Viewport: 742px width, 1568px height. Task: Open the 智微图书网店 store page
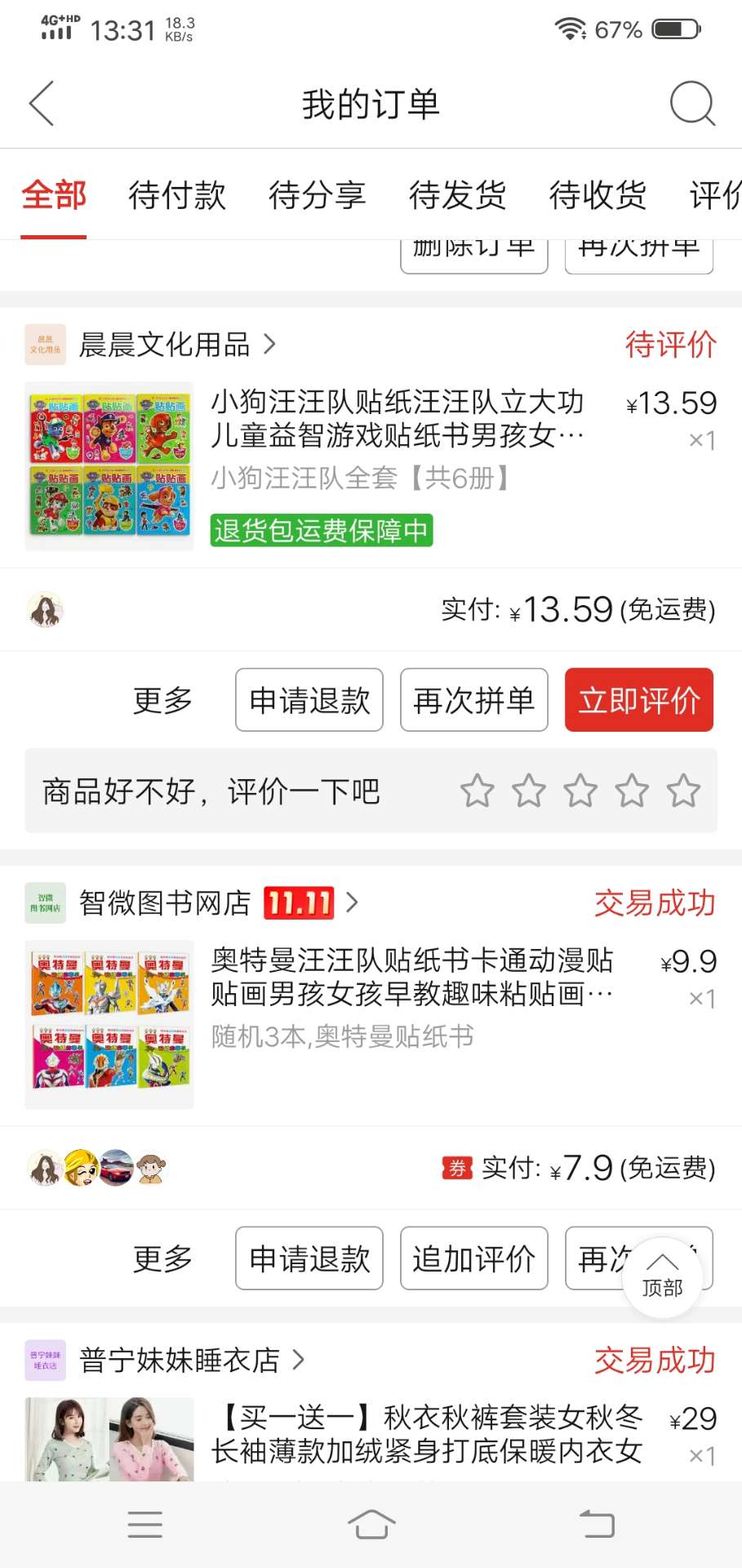tap(165, 903)
